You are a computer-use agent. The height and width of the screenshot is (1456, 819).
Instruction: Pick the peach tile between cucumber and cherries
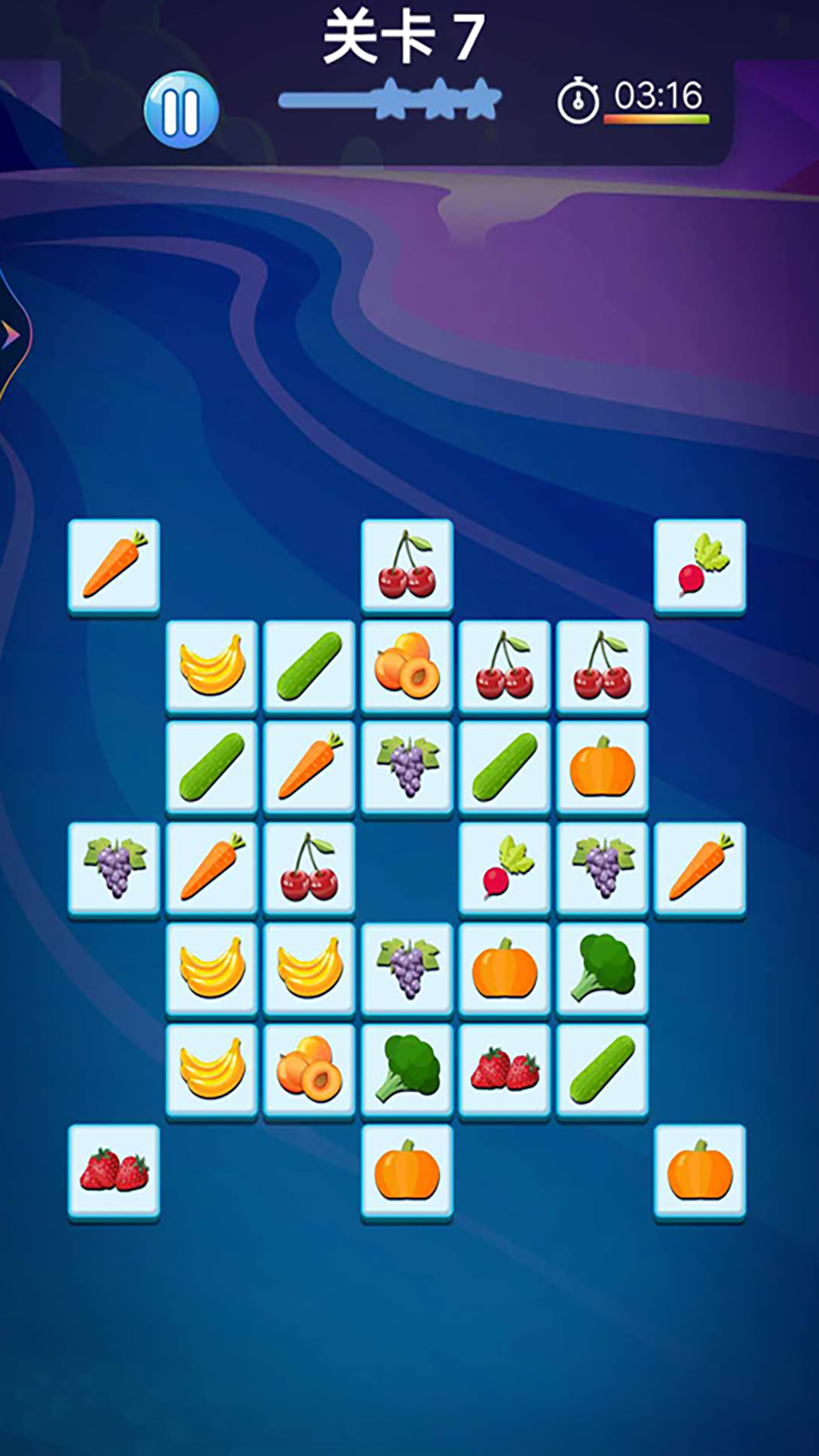click(407, 667)
